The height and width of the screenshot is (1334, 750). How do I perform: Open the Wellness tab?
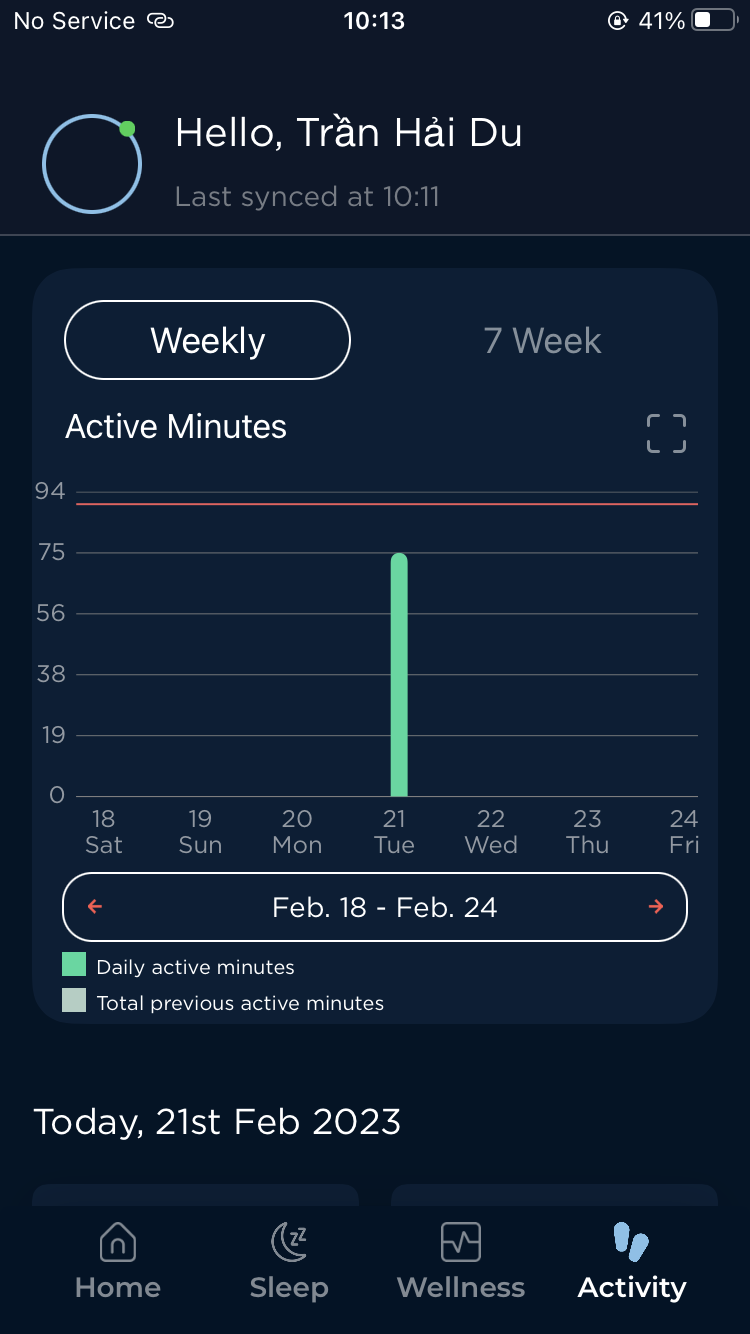(x=461, y=1260)
